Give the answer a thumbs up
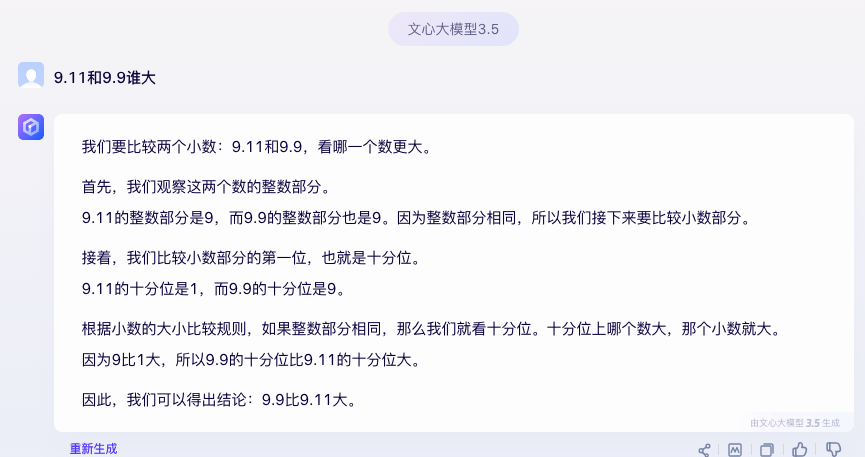865x457 pixels. [x=799, y=450]
